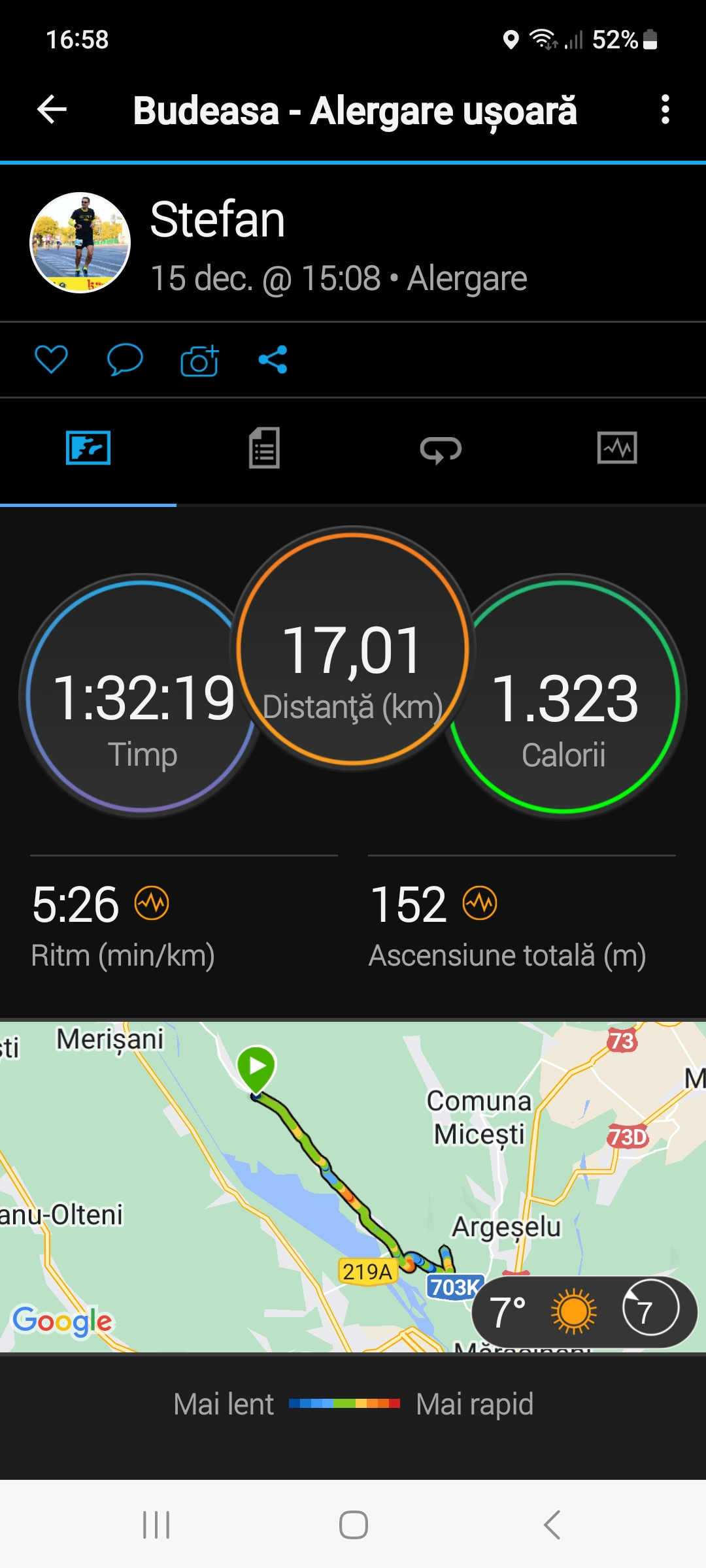Switch to the stats details tab
The width and height of the screenshot is (706, 1568).
click(x=265, y=448)
